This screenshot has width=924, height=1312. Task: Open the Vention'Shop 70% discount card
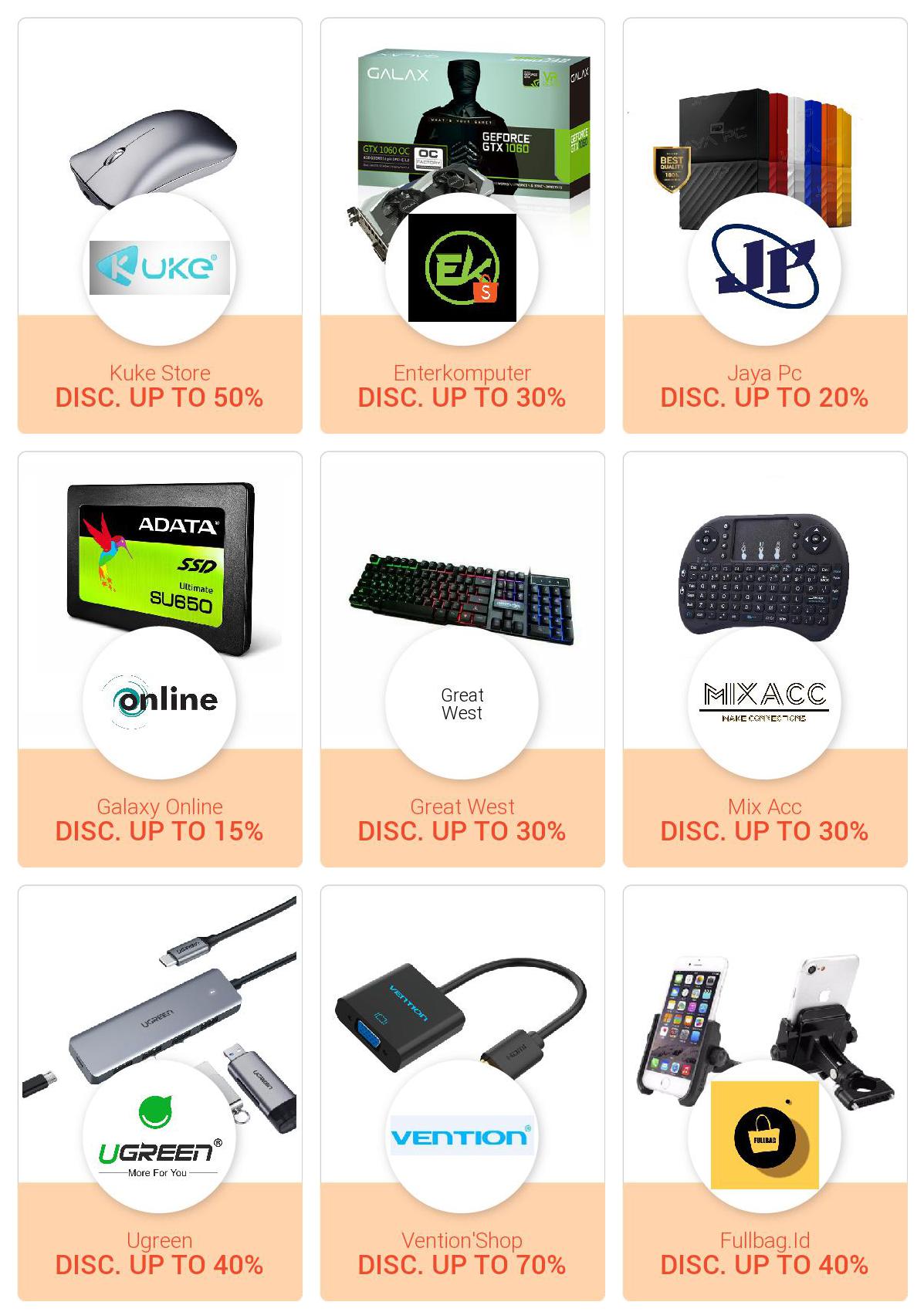pos(462,1093)
